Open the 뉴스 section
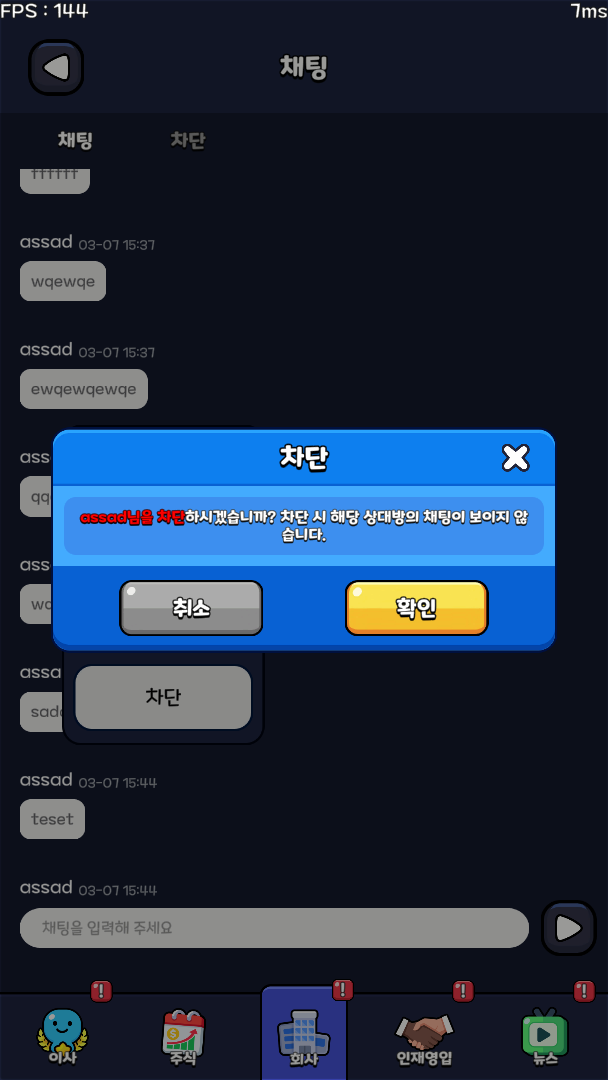The width and height of the screenshot is (608, 1080). pos(545,1035)
